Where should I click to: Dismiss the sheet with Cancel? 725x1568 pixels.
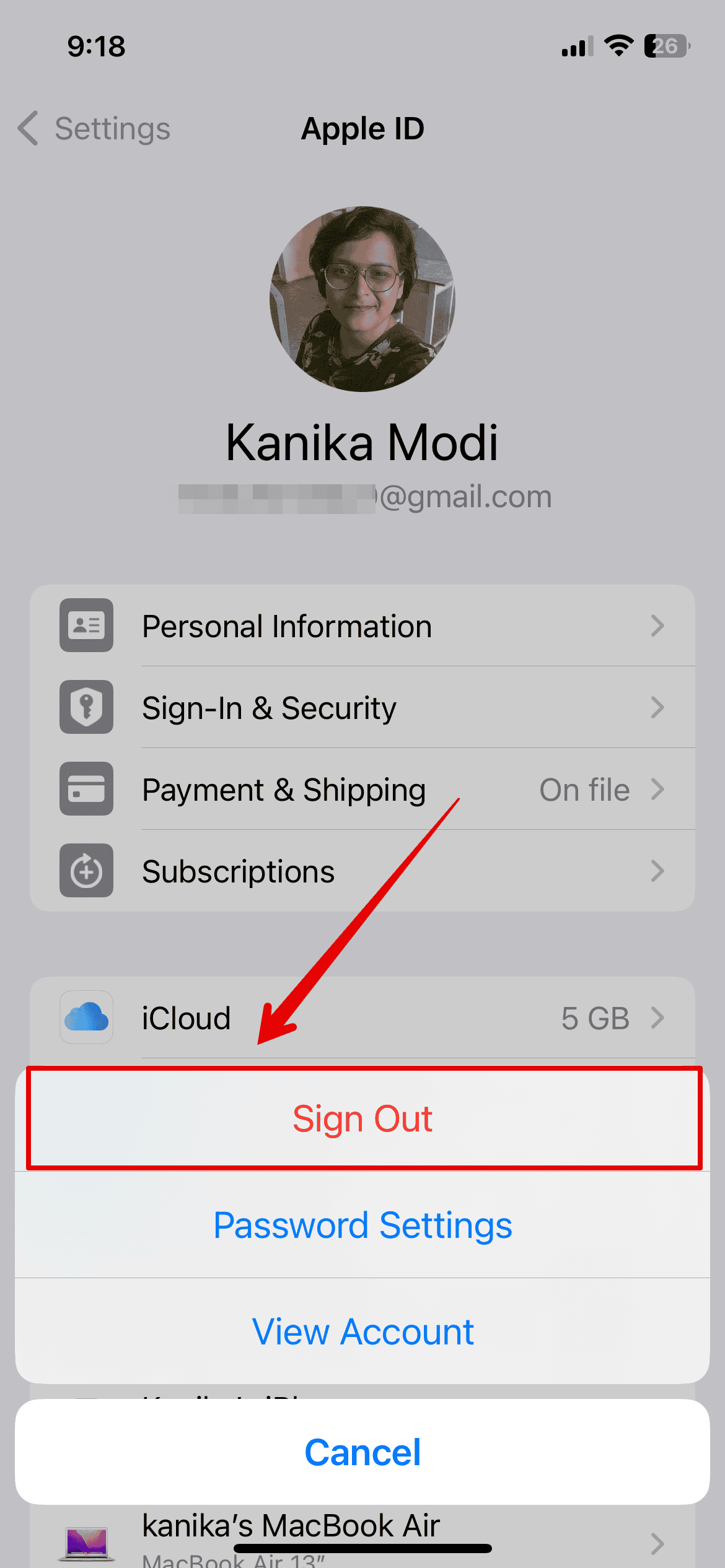click(362, 1452)
